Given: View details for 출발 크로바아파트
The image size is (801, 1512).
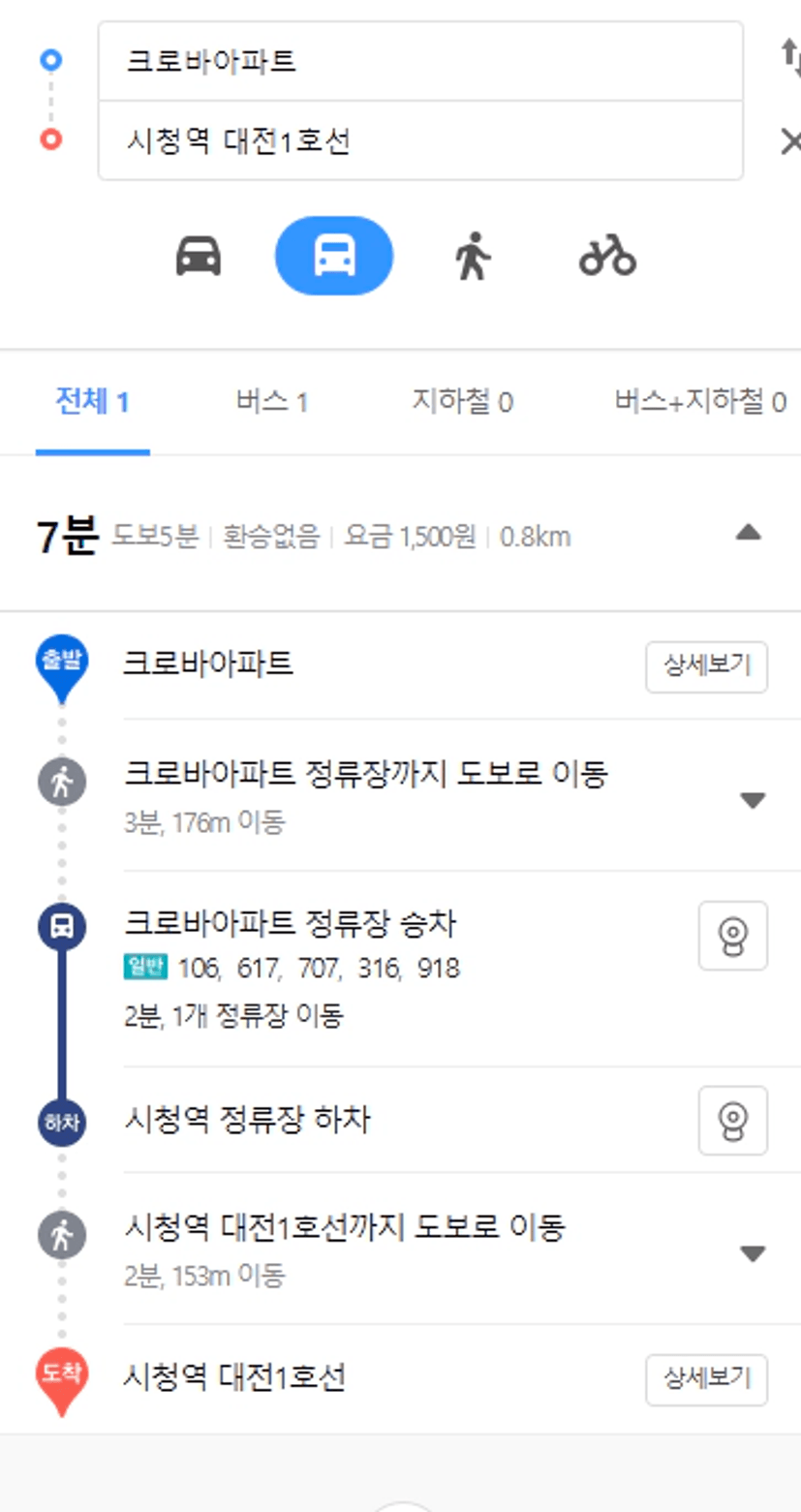Looking at the screenshot, I should 706,667.
